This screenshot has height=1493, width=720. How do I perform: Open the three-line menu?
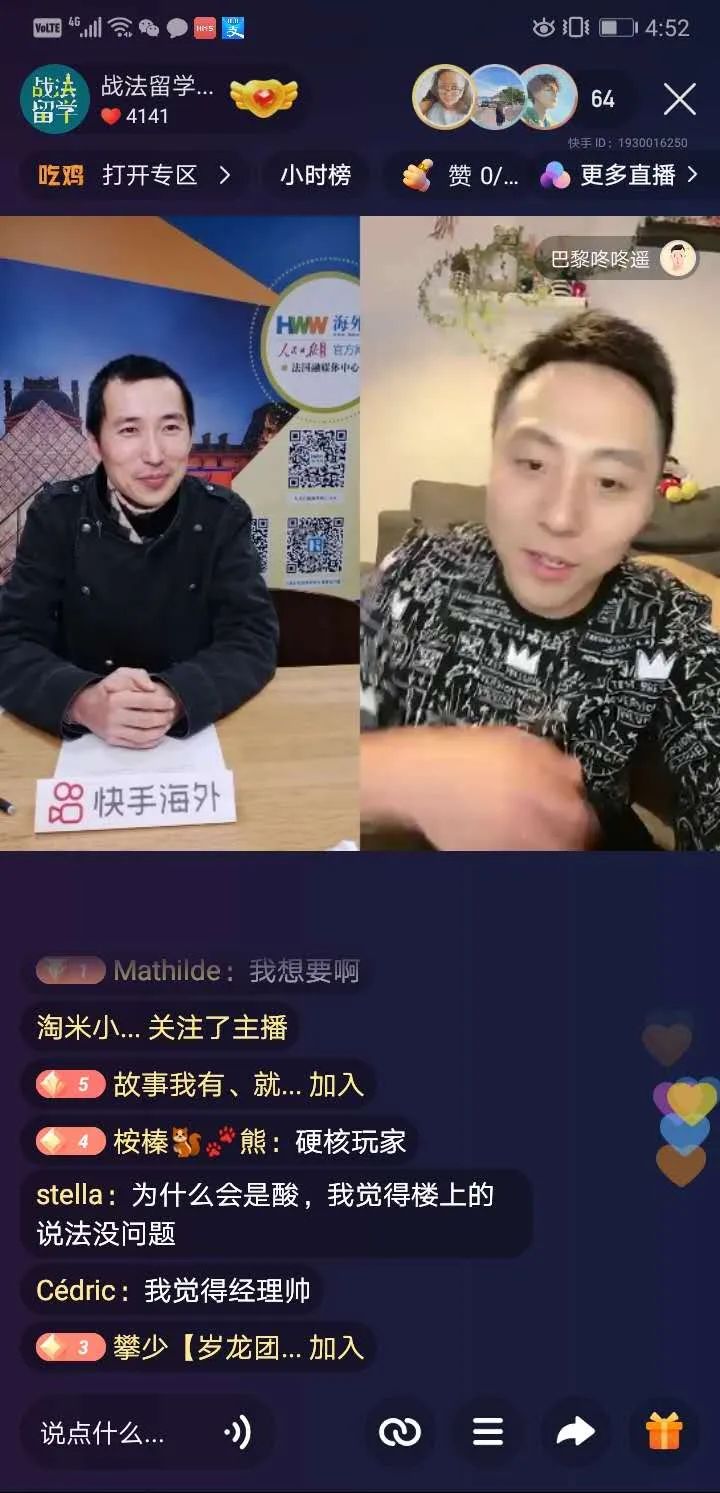(488, 1433)
